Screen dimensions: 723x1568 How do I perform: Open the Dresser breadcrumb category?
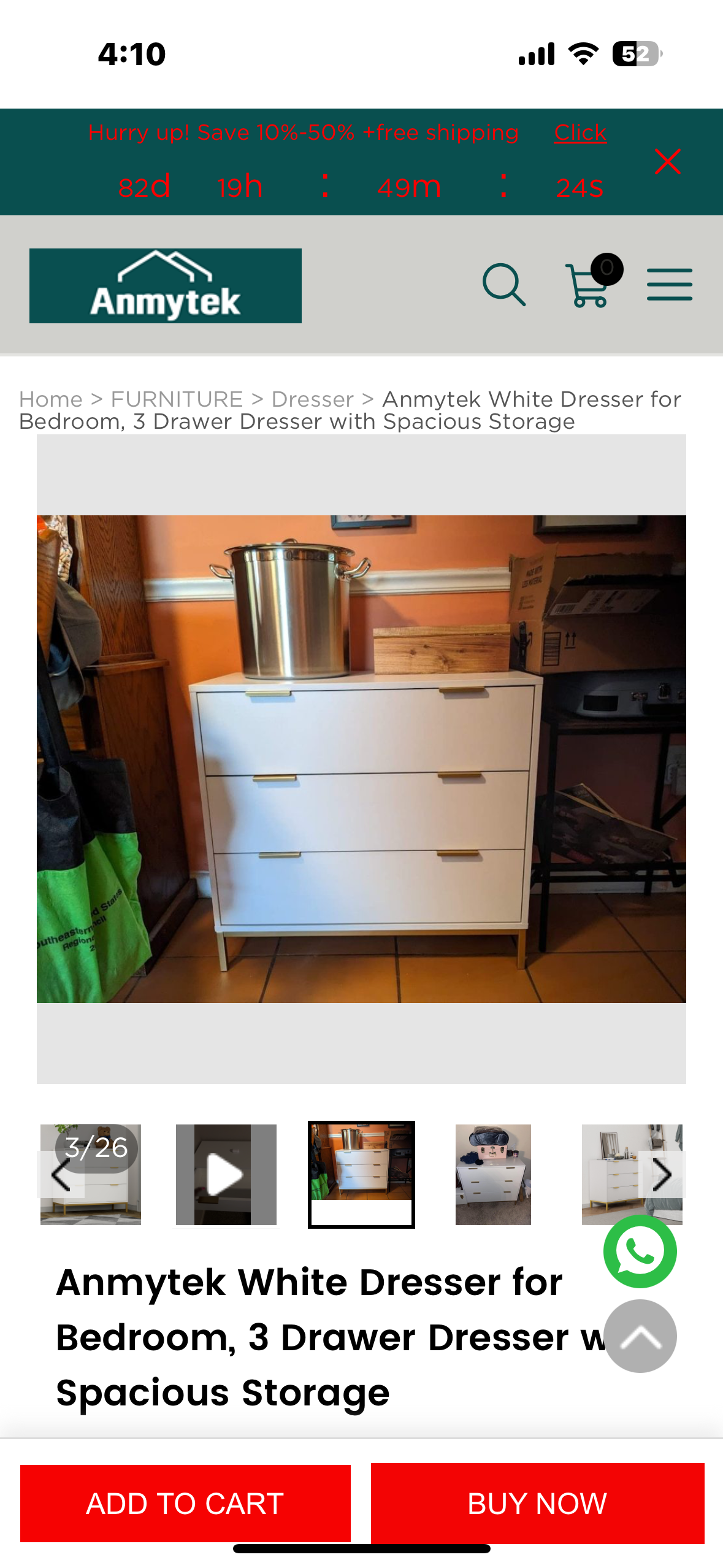coord(312,399)
